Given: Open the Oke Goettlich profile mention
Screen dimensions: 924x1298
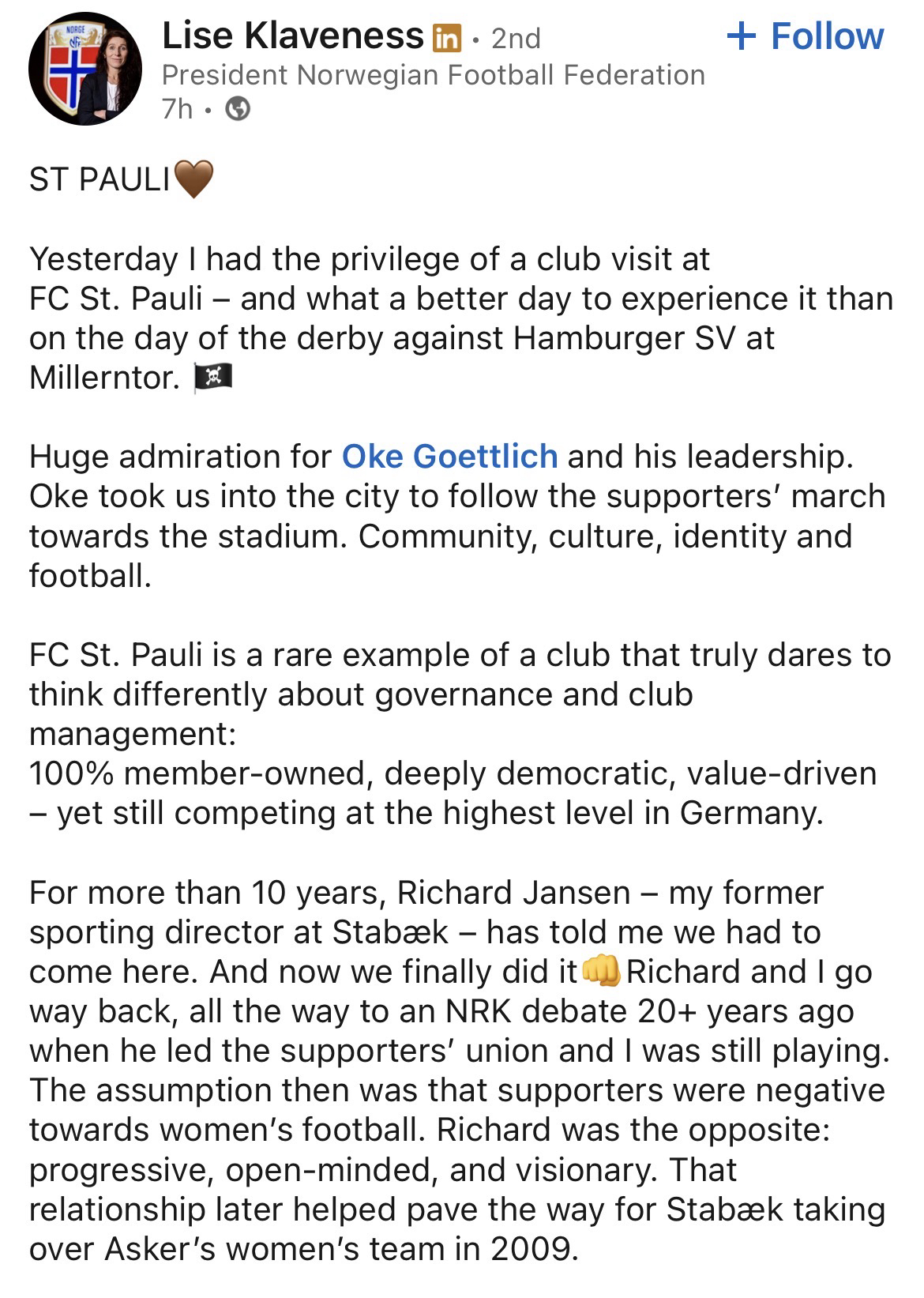Looking at the screenshot, I should pos(449,457).
